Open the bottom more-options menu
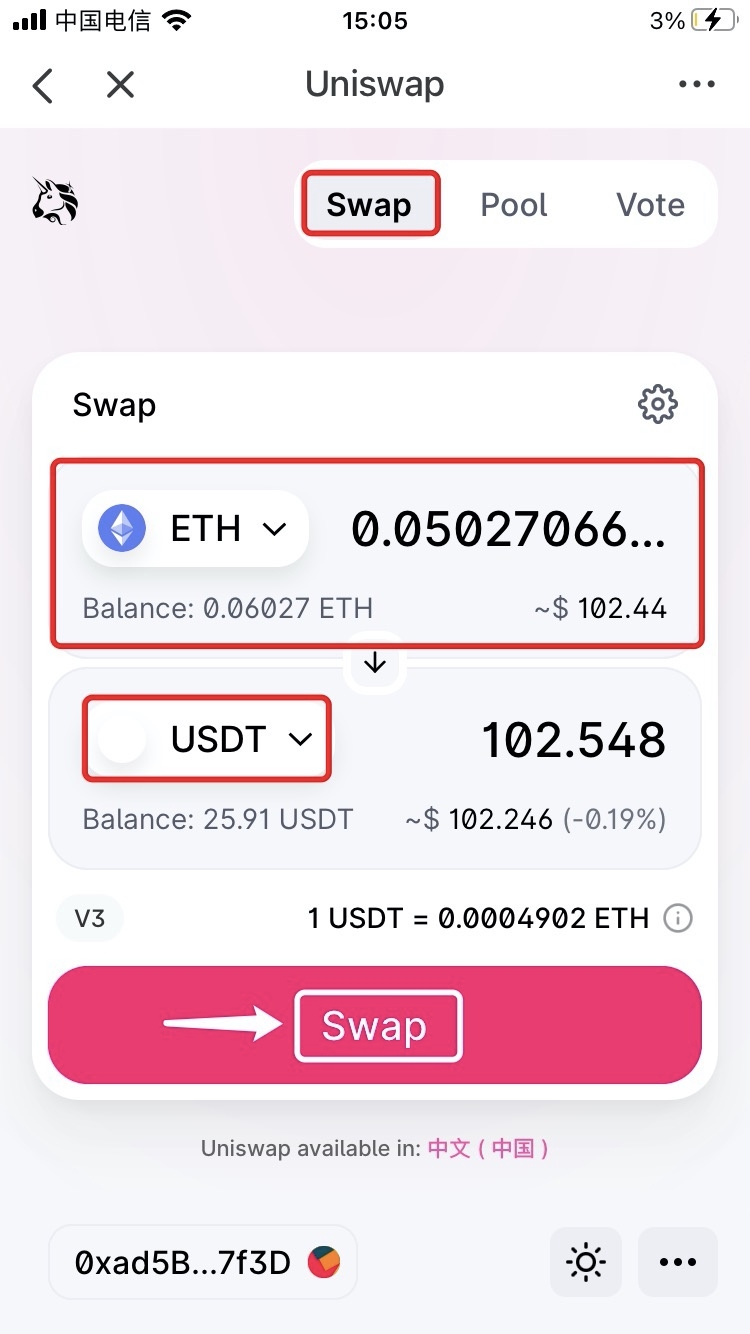Viewport: 750px width, 1334px height. coord(678,1263)
